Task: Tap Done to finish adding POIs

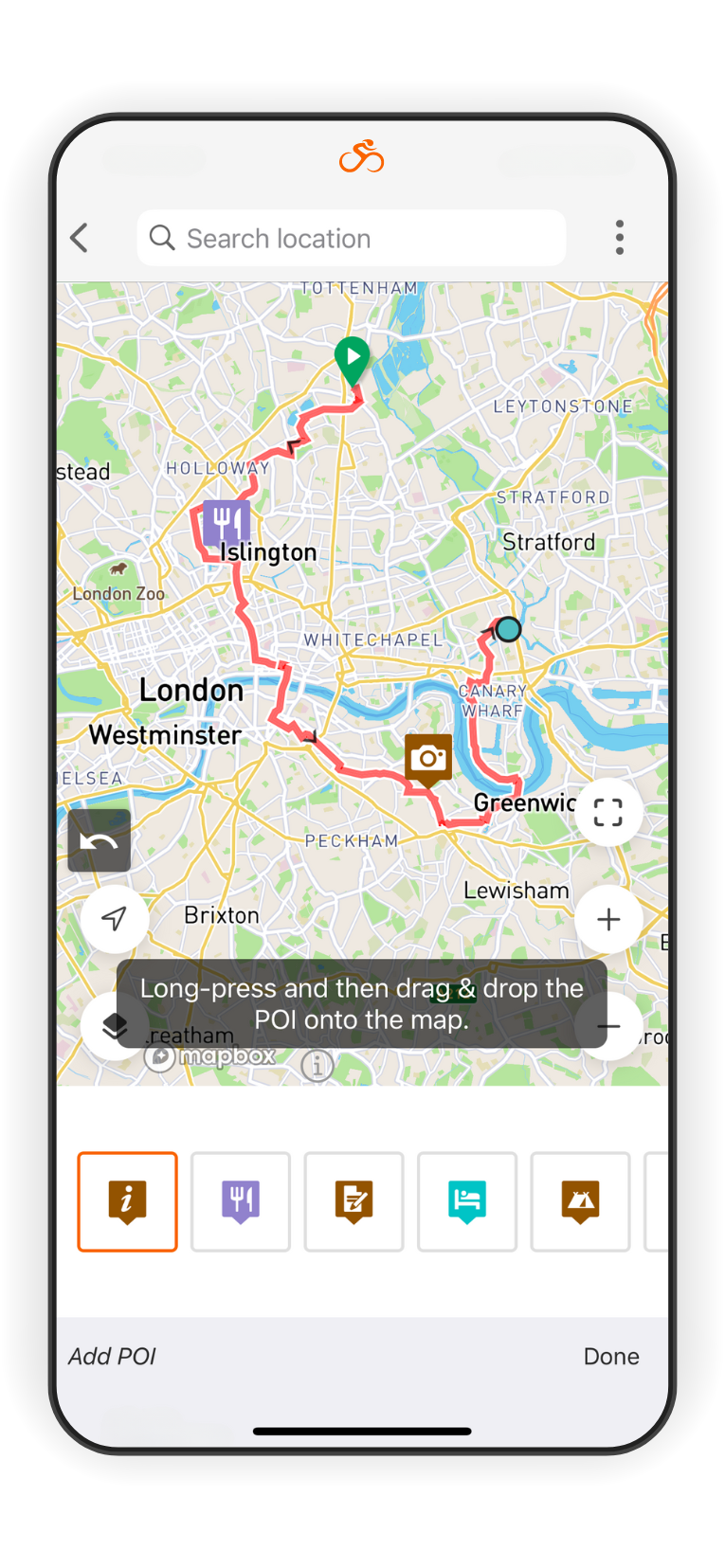Action: [611, 1356]
